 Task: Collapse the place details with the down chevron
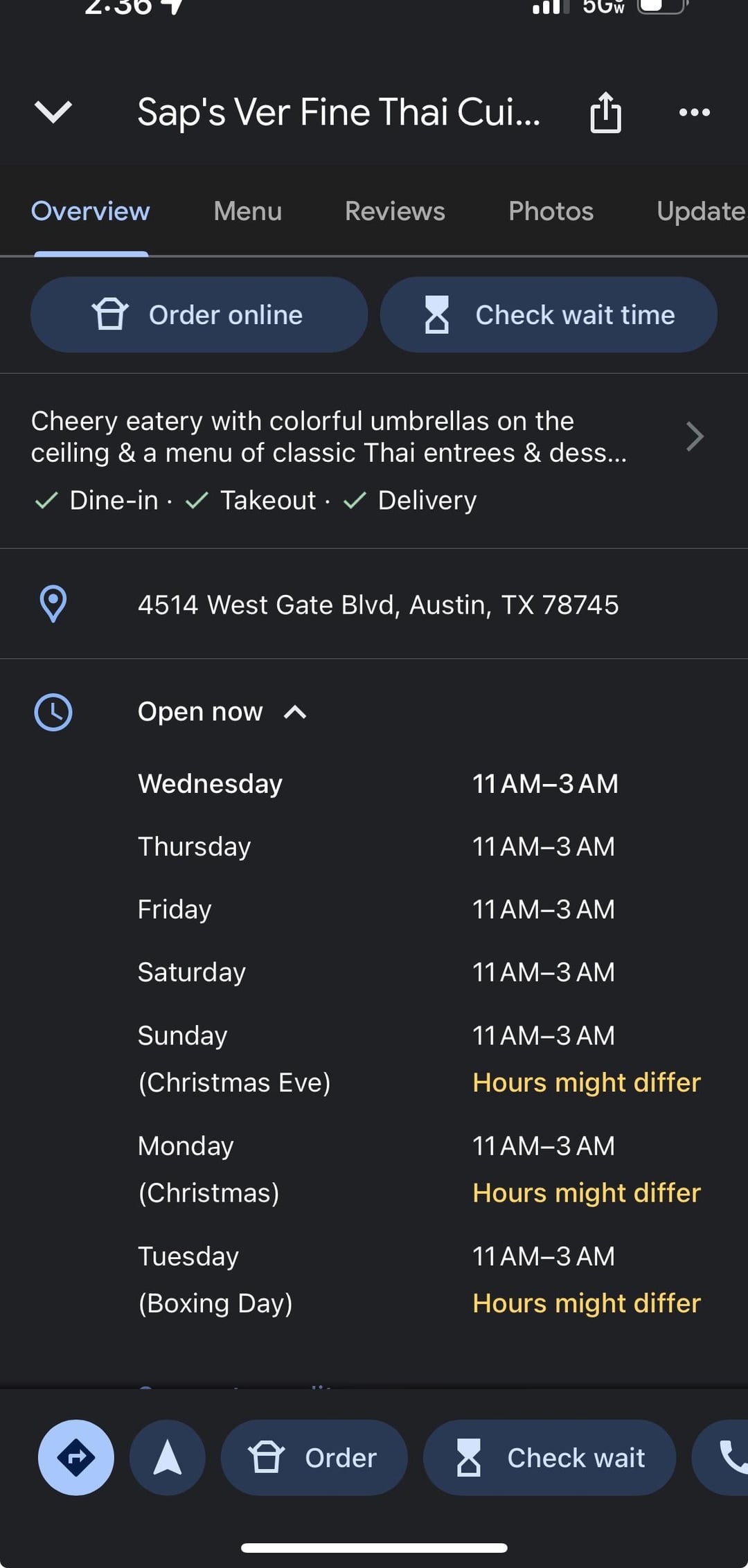pos(53,112)
